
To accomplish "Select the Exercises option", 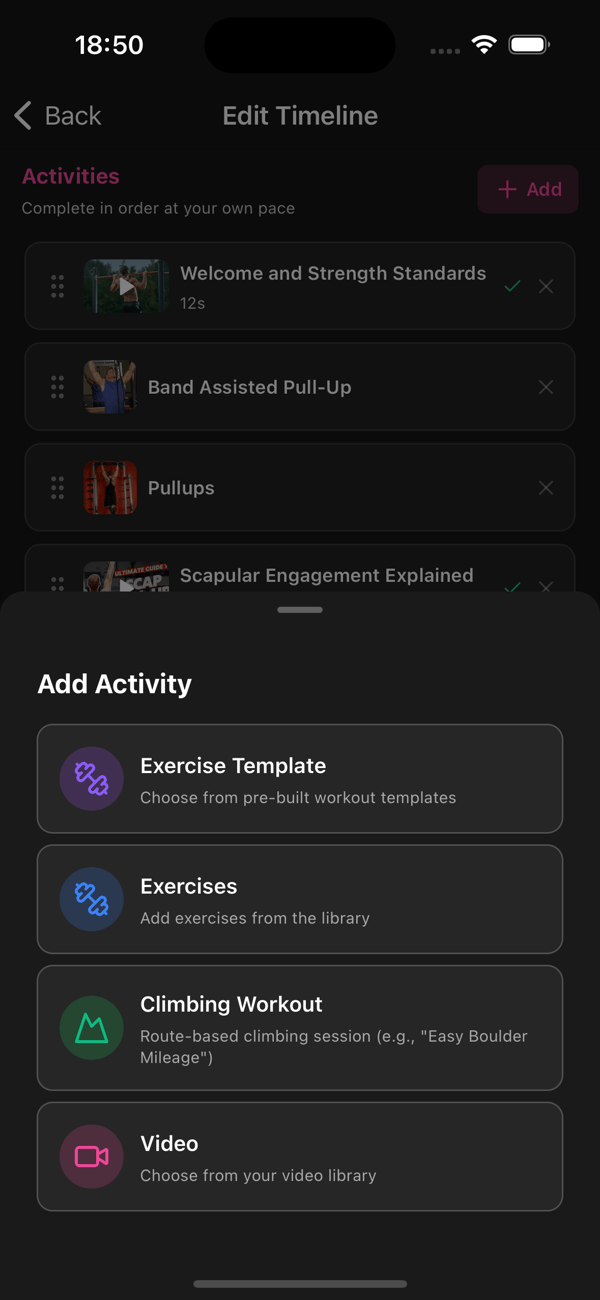I will (x=300, y=899).
